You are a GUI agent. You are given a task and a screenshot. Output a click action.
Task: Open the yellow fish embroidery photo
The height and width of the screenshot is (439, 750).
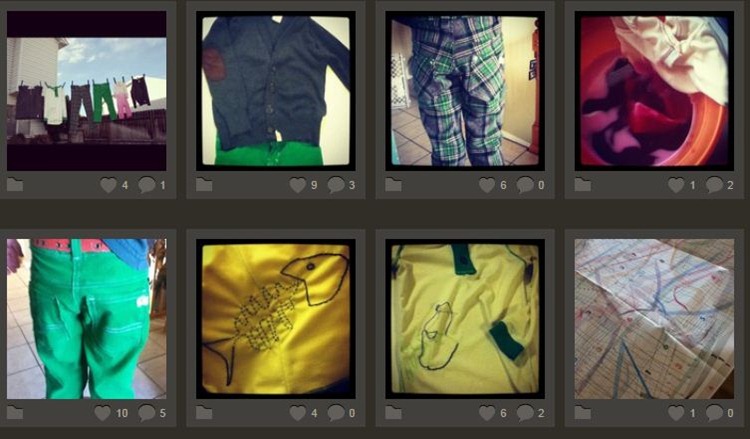275,318
